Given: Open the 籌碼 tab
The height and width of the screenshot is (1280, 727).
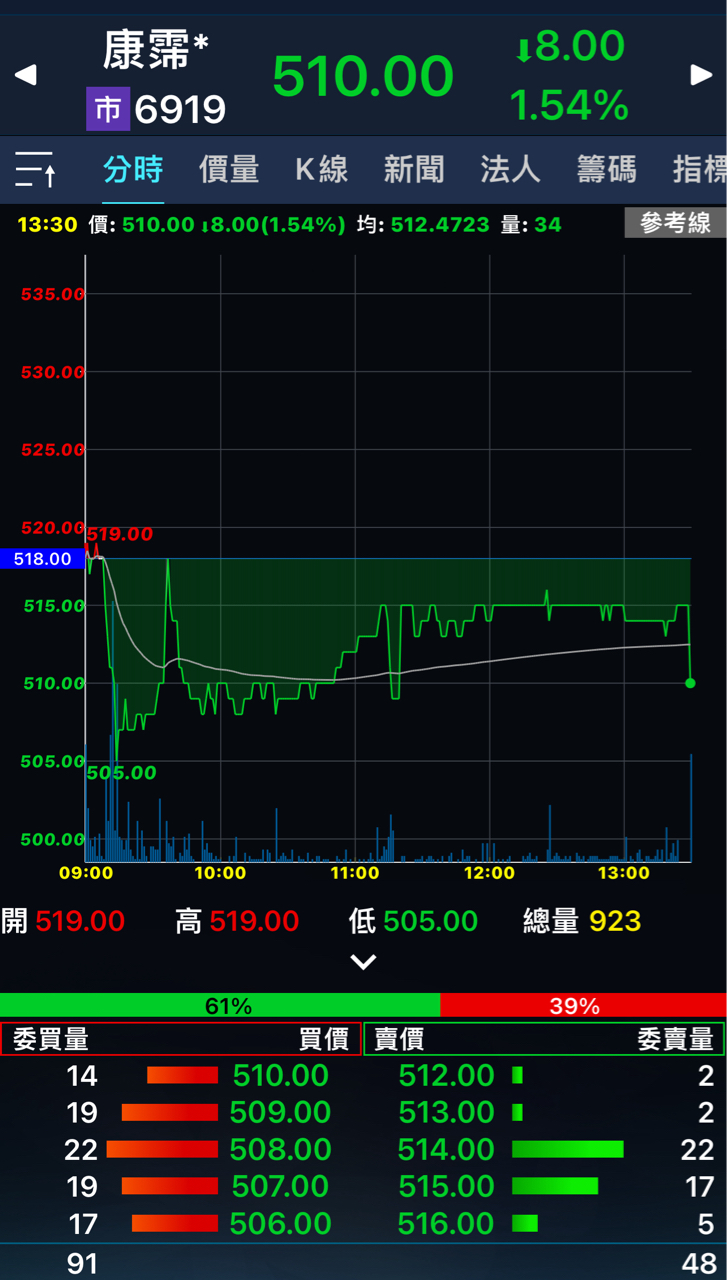Looking at the screenshot, I should [x=606, y=170].
